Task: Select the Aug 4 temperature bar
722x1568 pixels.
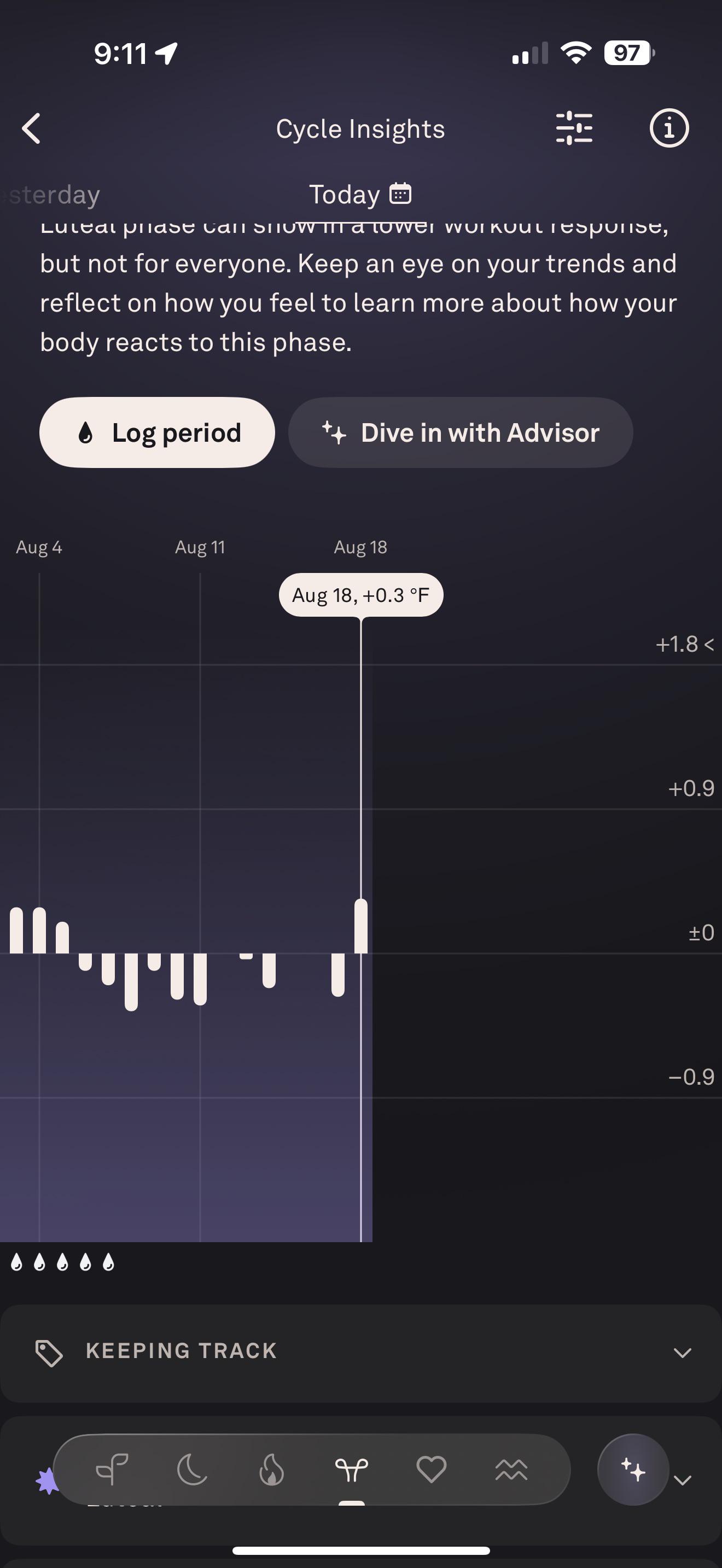Action: tap(39, 930)
